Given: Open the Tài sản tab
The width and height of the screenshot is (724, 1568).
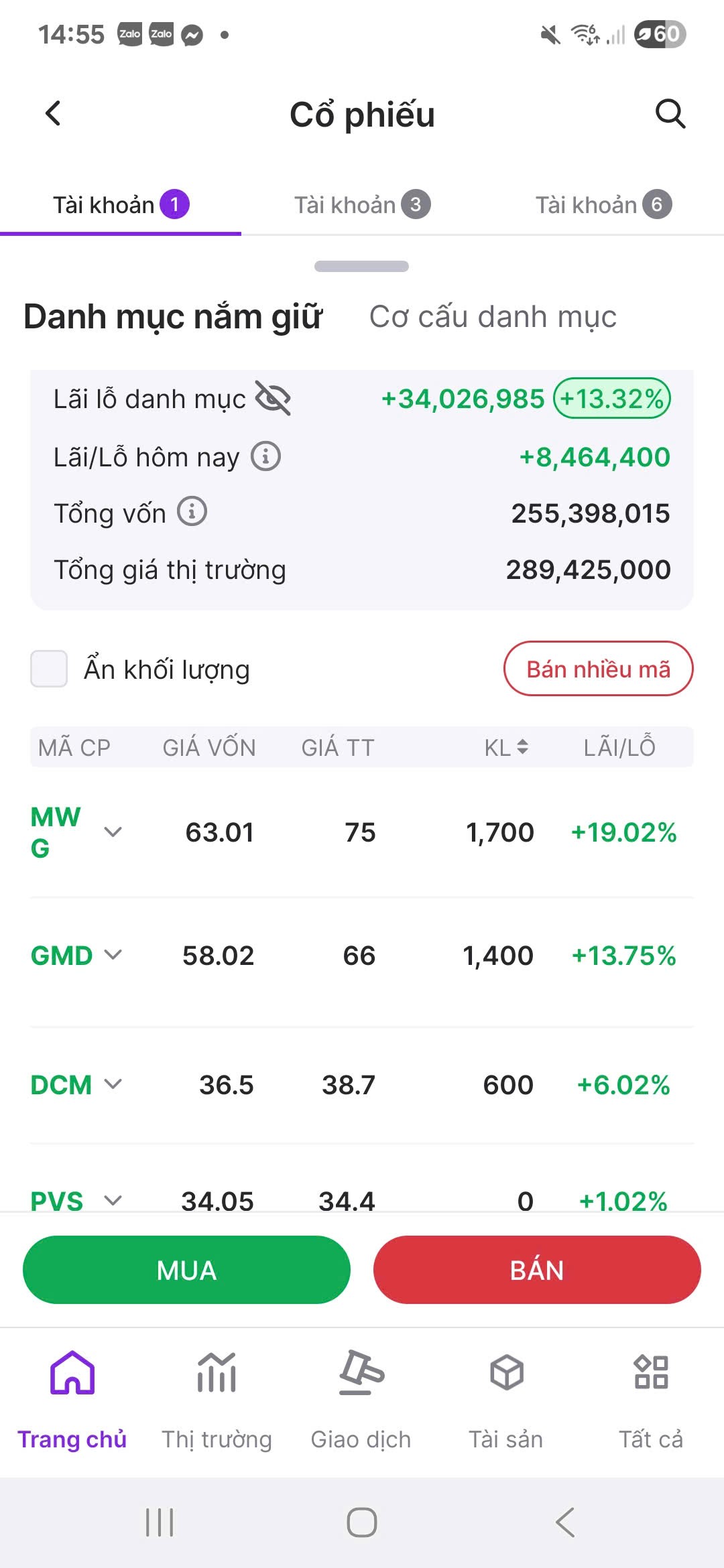Looking at the screenshot, I should click(x=506, y=1400).
